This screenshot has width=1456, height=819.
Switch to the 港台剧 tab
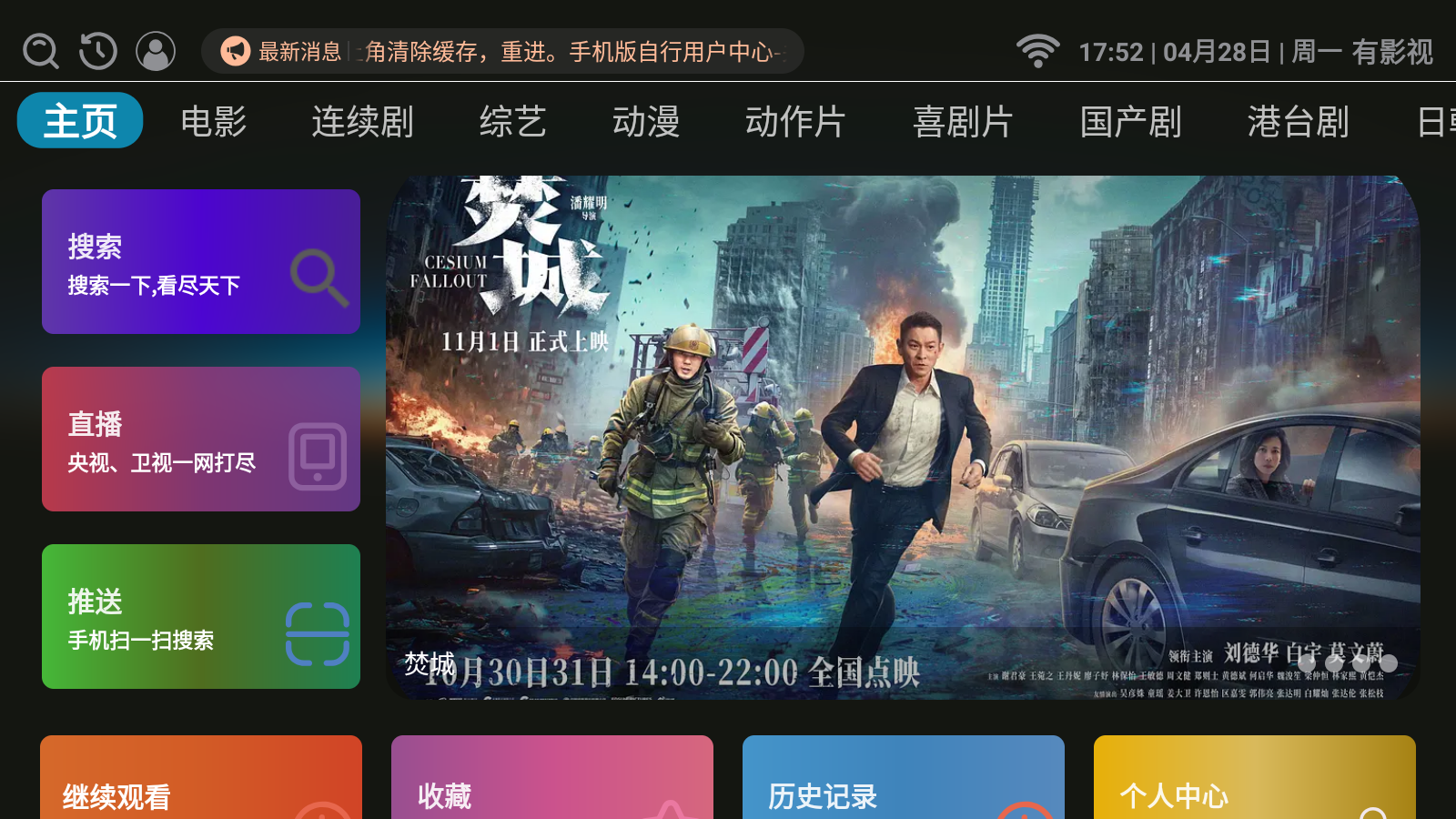(1298, 122)
